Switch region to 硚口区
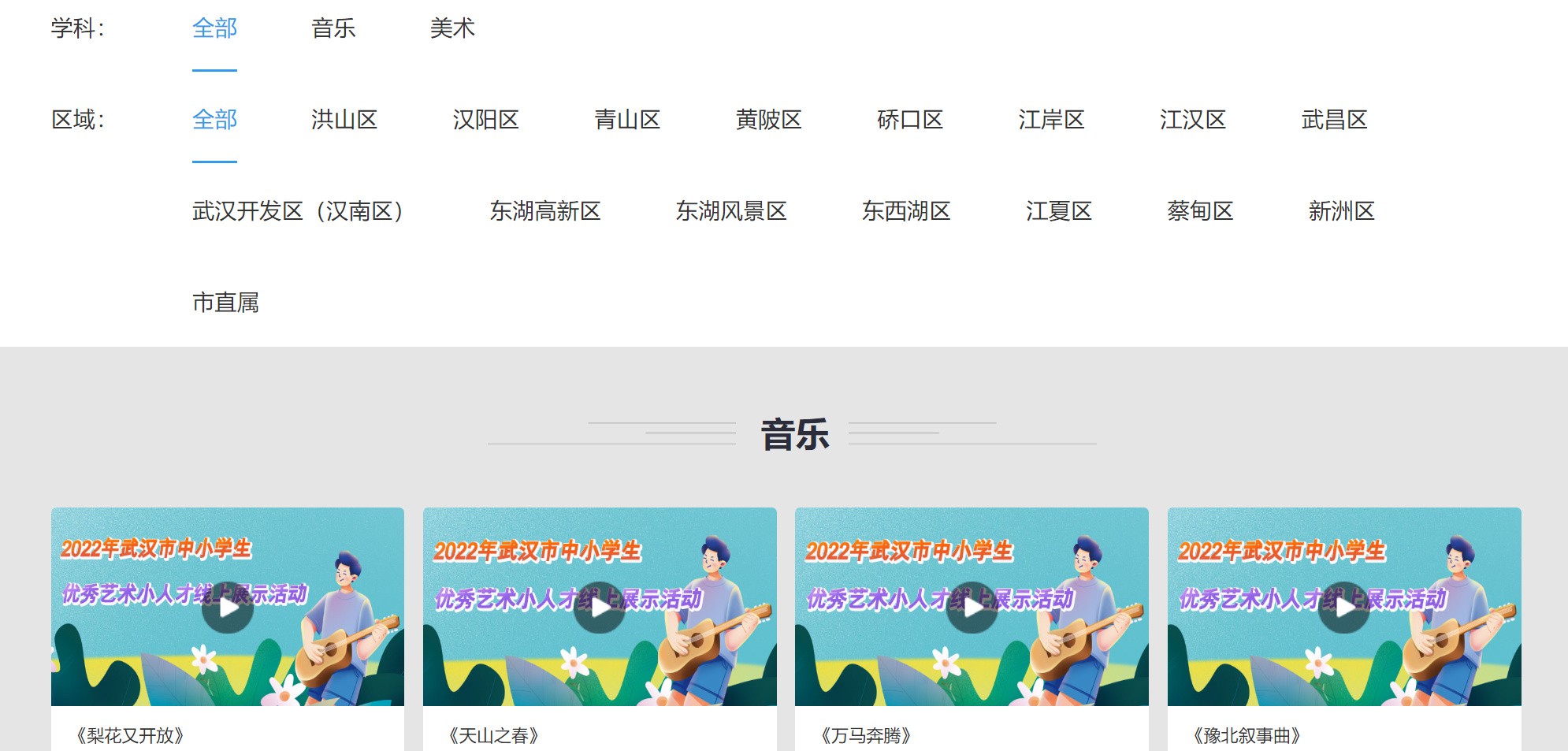The height and width of the screenshot is (751, 1568). (x=910, y=121)
